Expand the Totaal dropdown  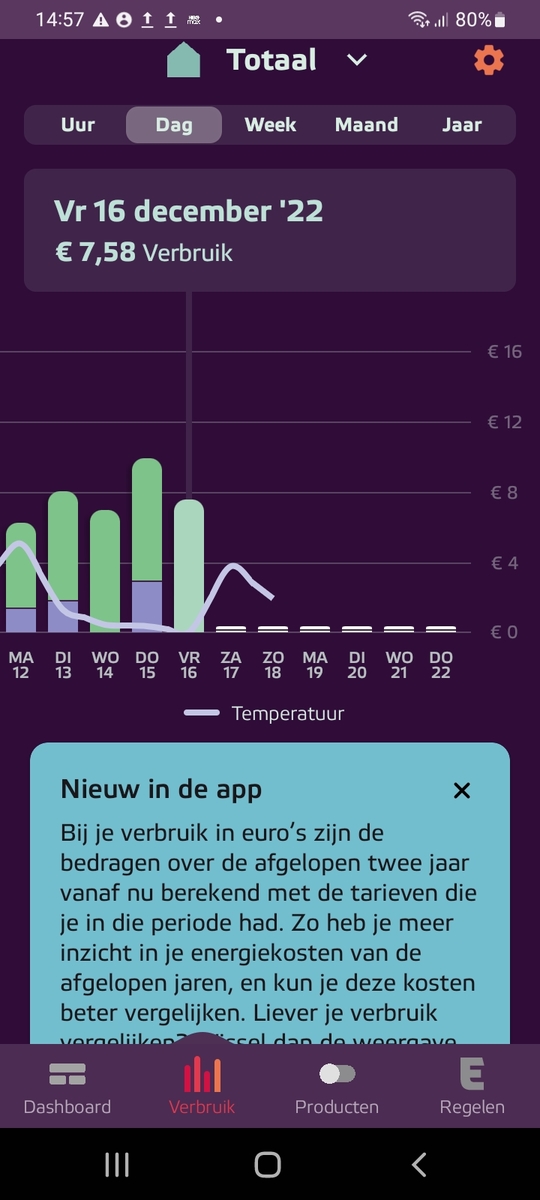point(357,61)
